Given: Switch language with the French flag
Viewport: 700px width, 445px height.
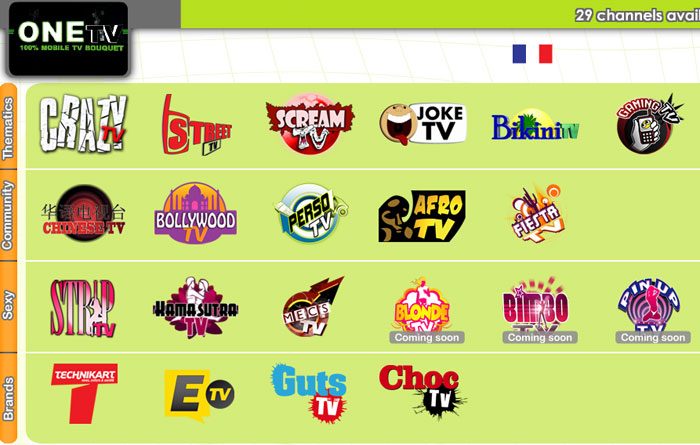Looking at the screenshot, I should (532, 53).
